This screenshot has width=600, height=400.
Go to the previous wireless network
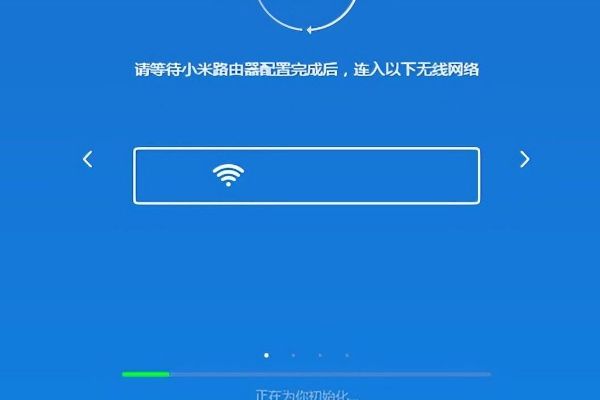click(88, 159)
